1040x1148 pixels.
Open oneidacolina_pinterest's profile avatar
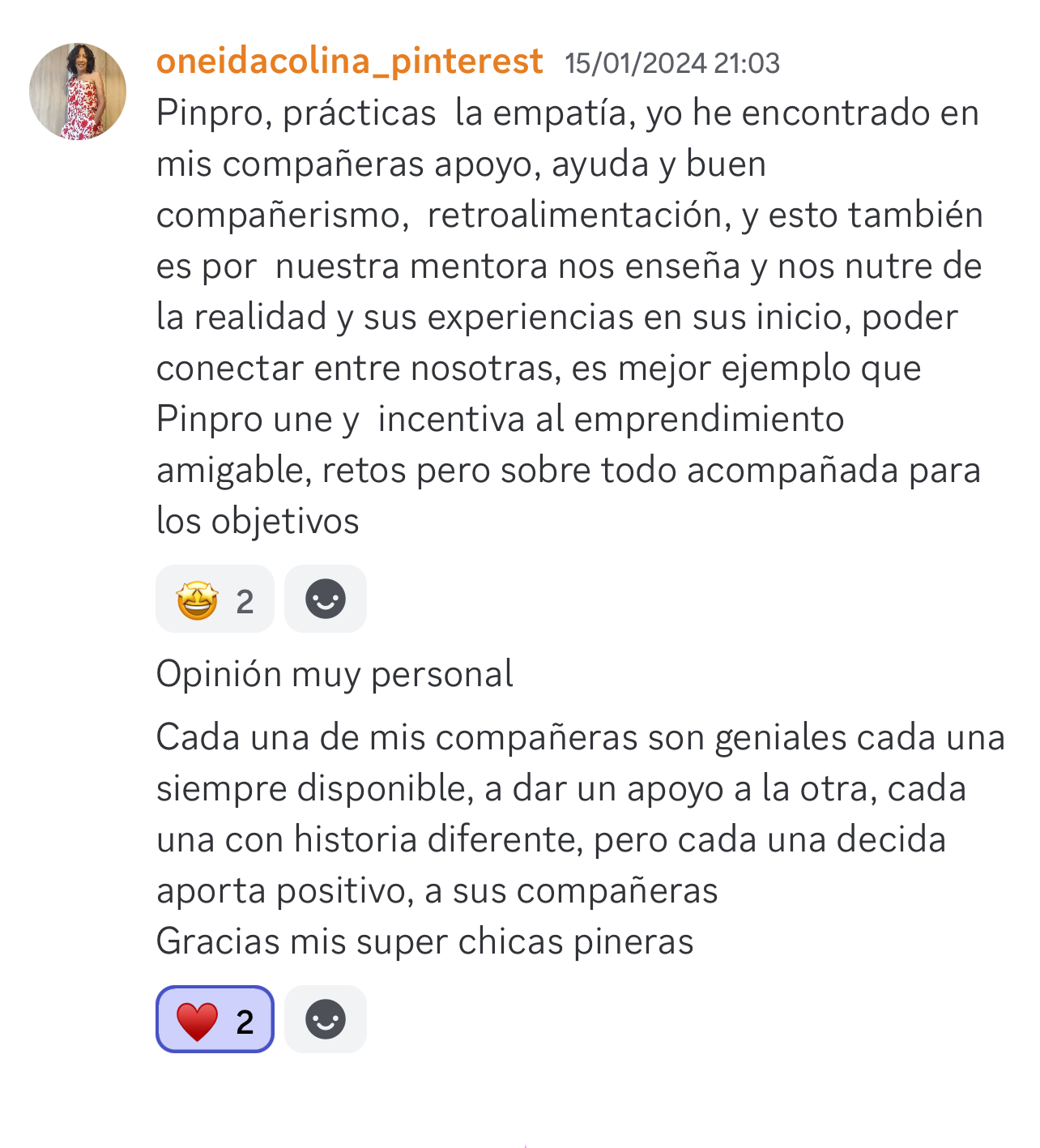click(78, 92)
